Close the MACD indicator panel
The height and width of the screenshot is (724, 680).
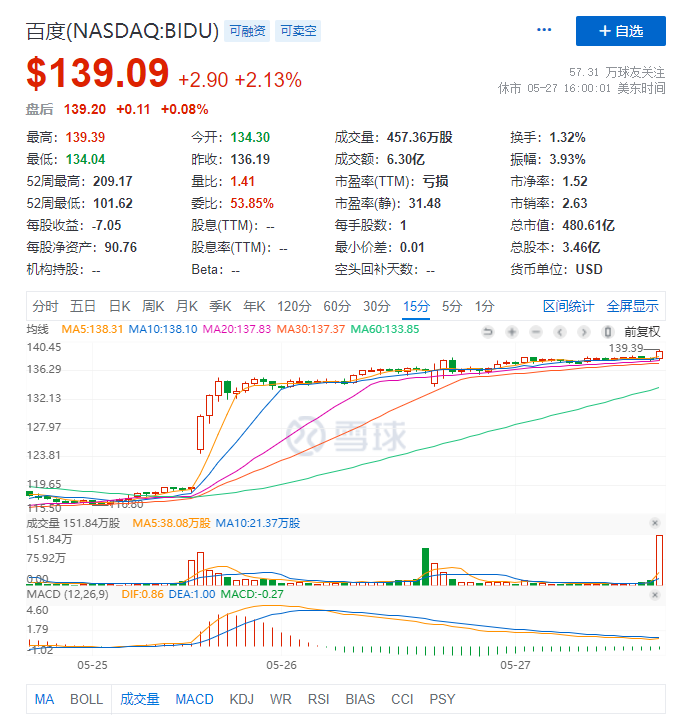[x=655, y=596]
